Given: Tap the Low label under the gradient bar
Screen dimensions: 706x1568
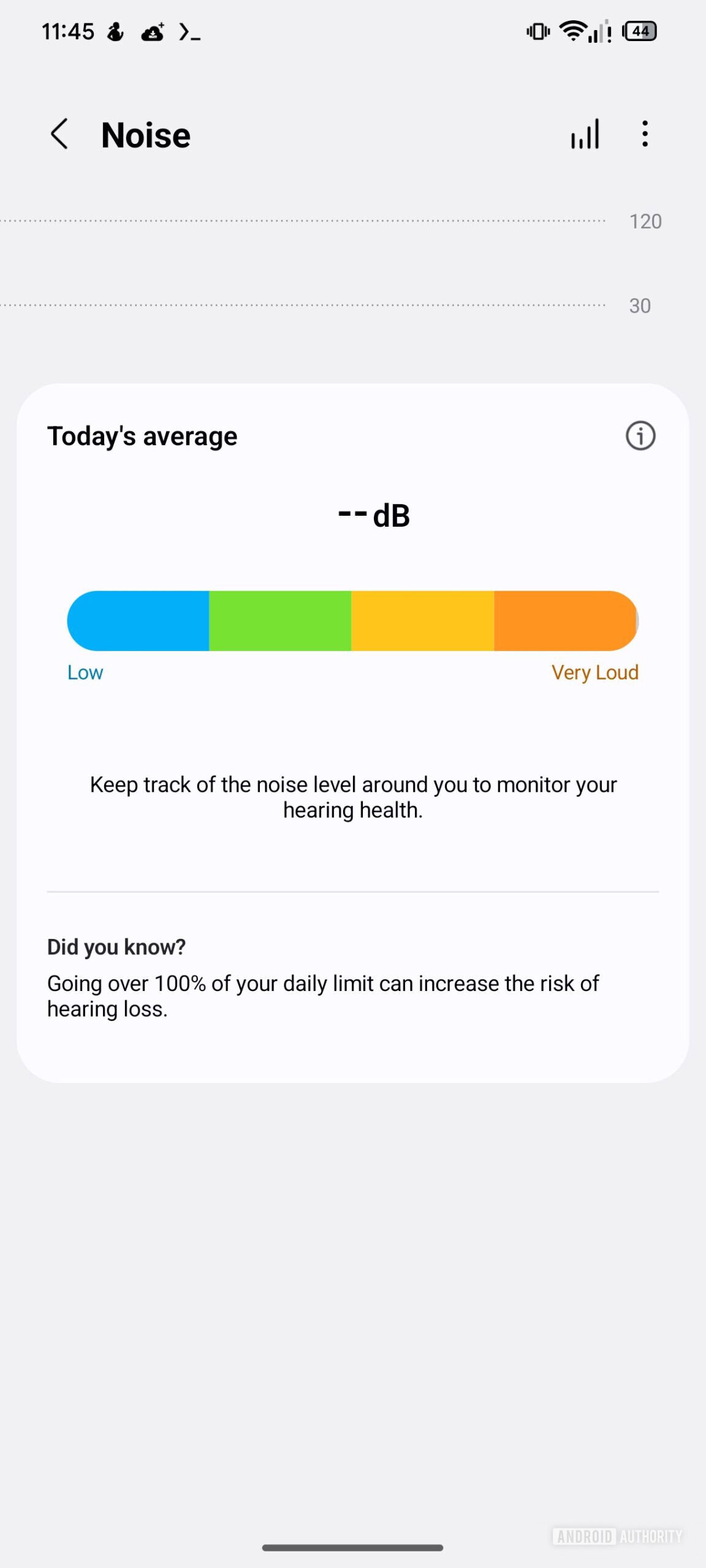Looking at the screenshot, I should (x=85, y=672).
